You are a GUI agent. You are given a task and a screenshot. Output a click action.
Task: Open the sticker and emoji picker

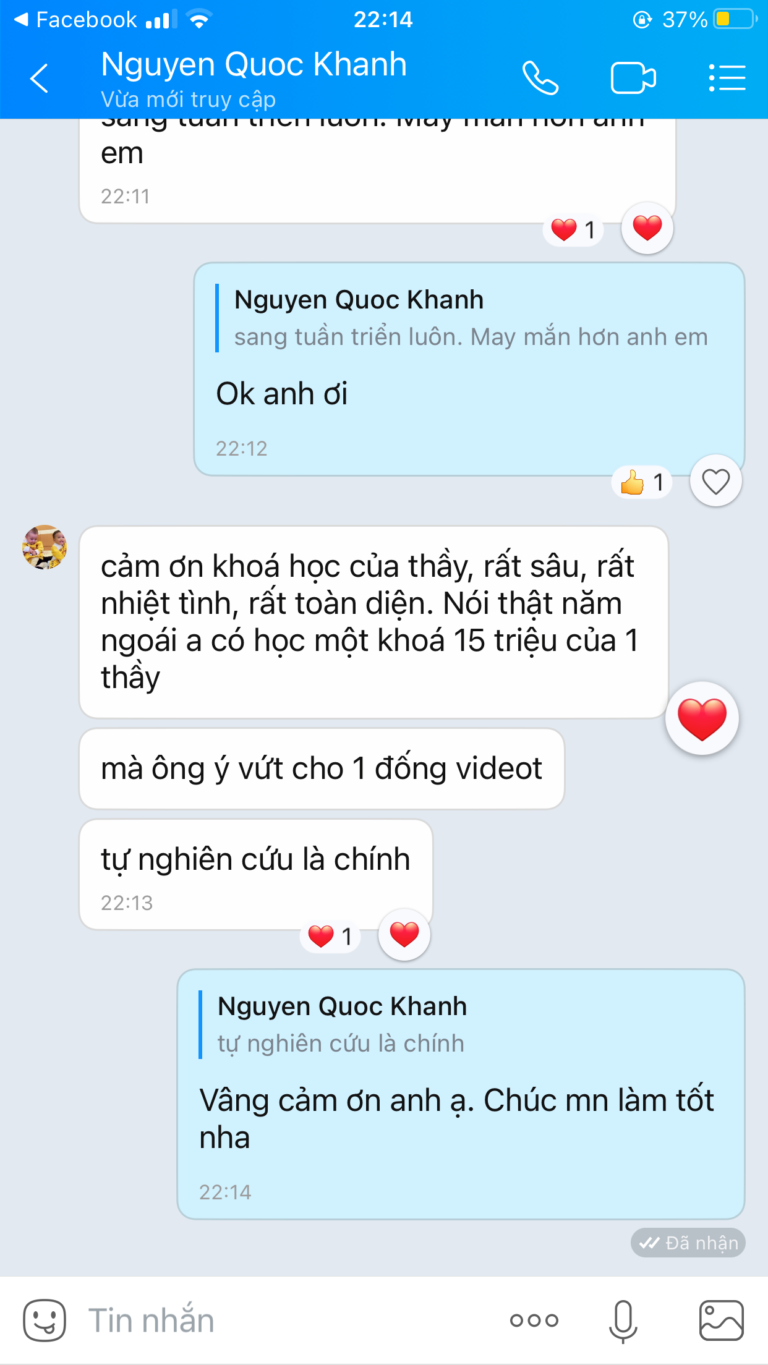44,1320
